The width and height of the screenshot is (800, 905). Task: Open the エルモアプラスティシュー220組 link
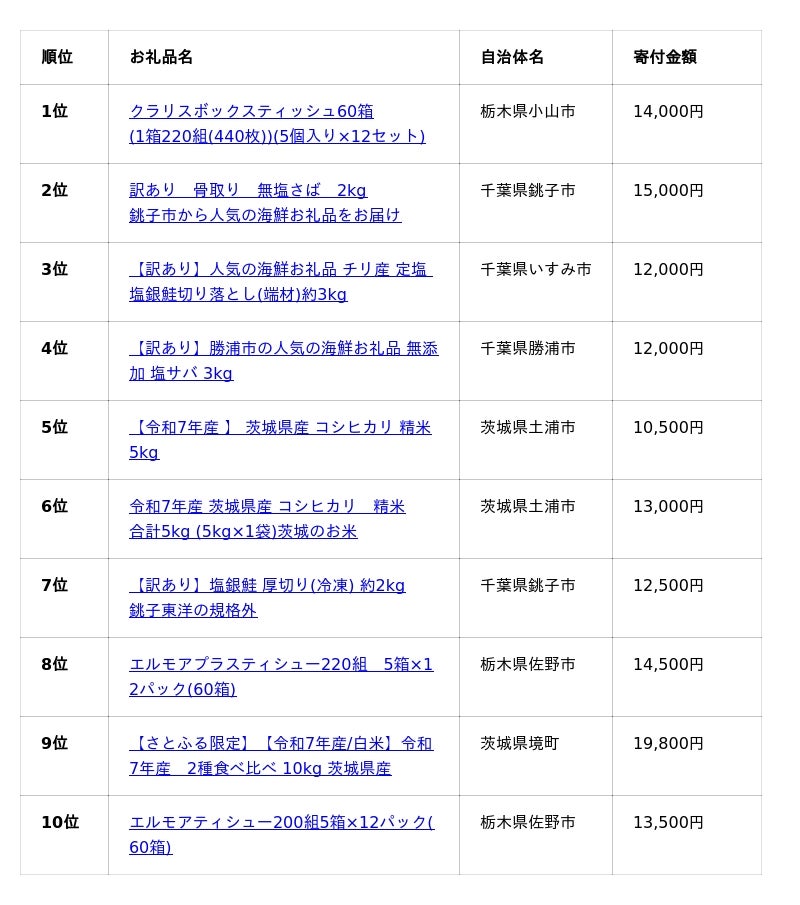(x=281, y=665)
